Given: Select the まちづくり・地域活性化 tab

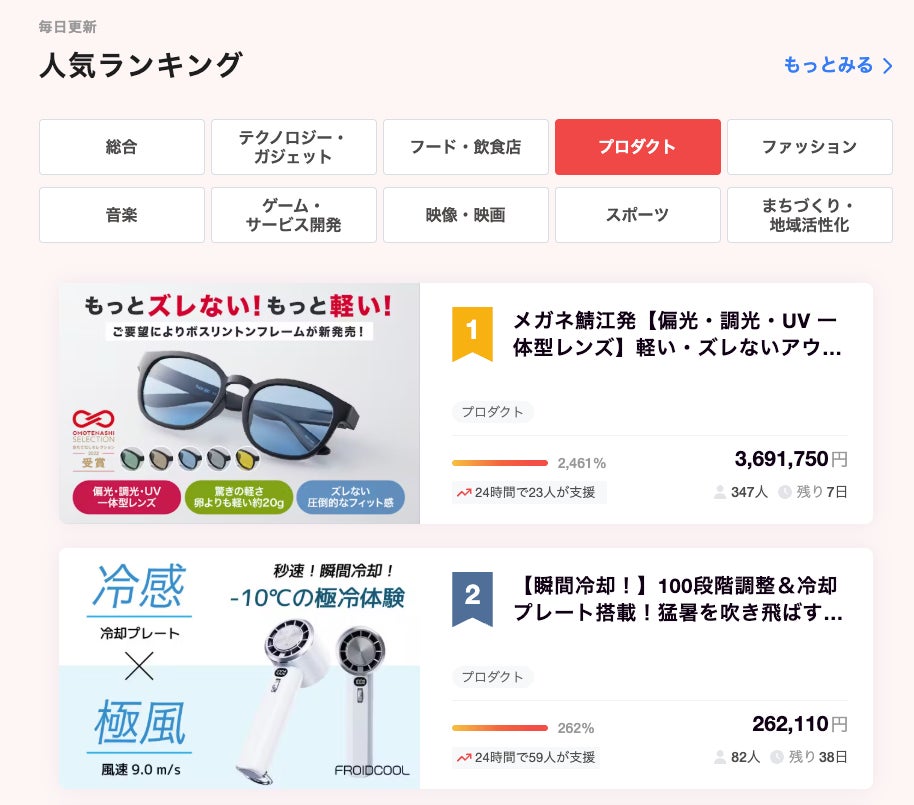Looking at the screenshot, I should tap(809, 215).
